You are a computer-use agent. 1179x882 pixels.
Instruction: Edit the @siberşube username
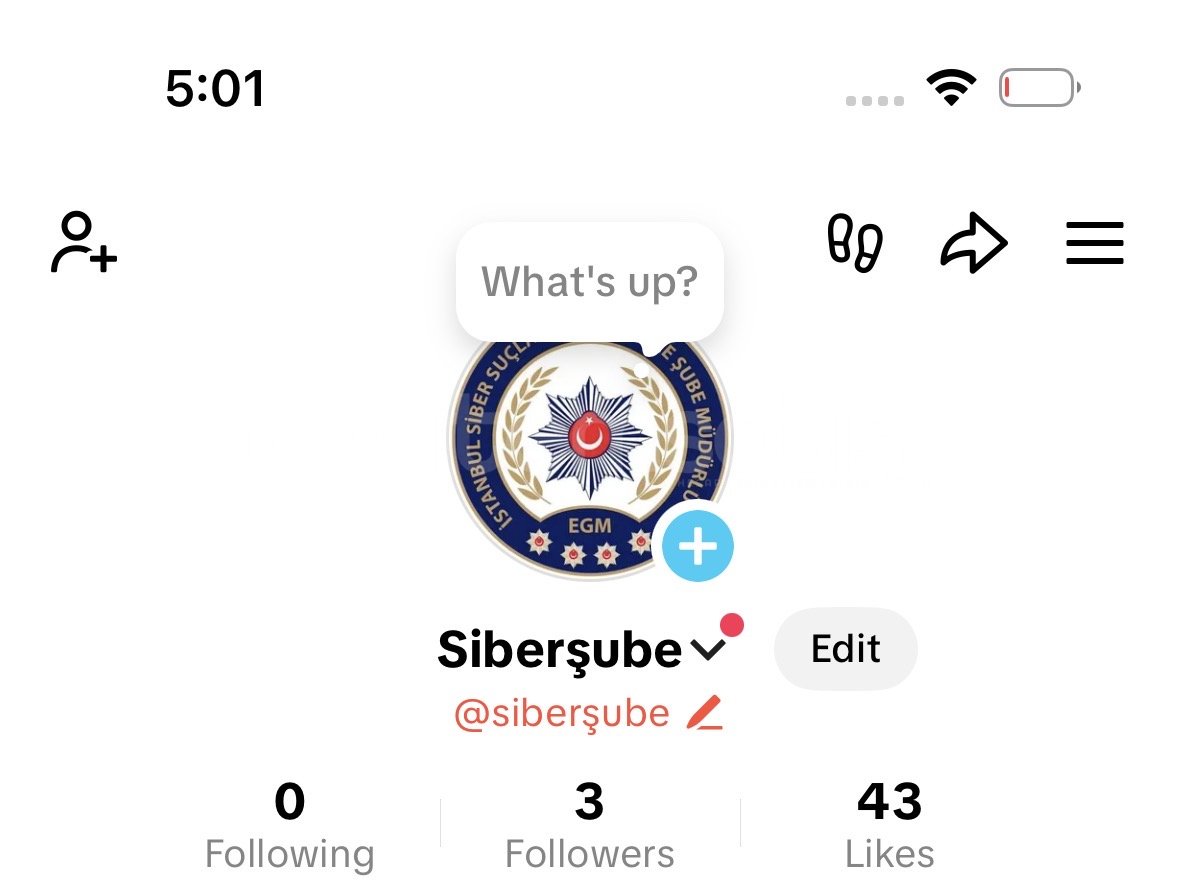tap(704, 714)
